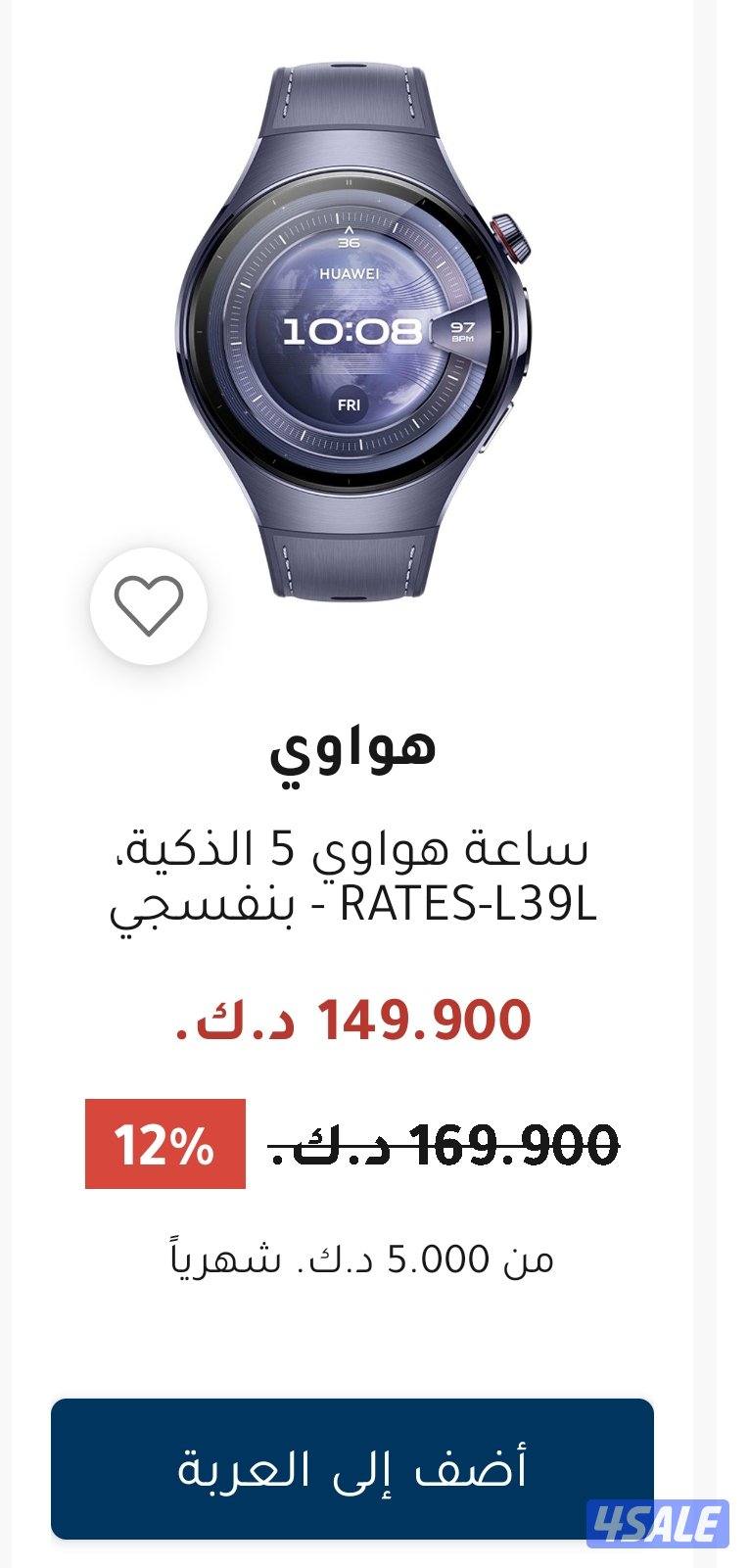The height and width of the screenshot is (1568, 749).
Task: Tap the أضف إلى العربة button
Action: click(351, 1468)
